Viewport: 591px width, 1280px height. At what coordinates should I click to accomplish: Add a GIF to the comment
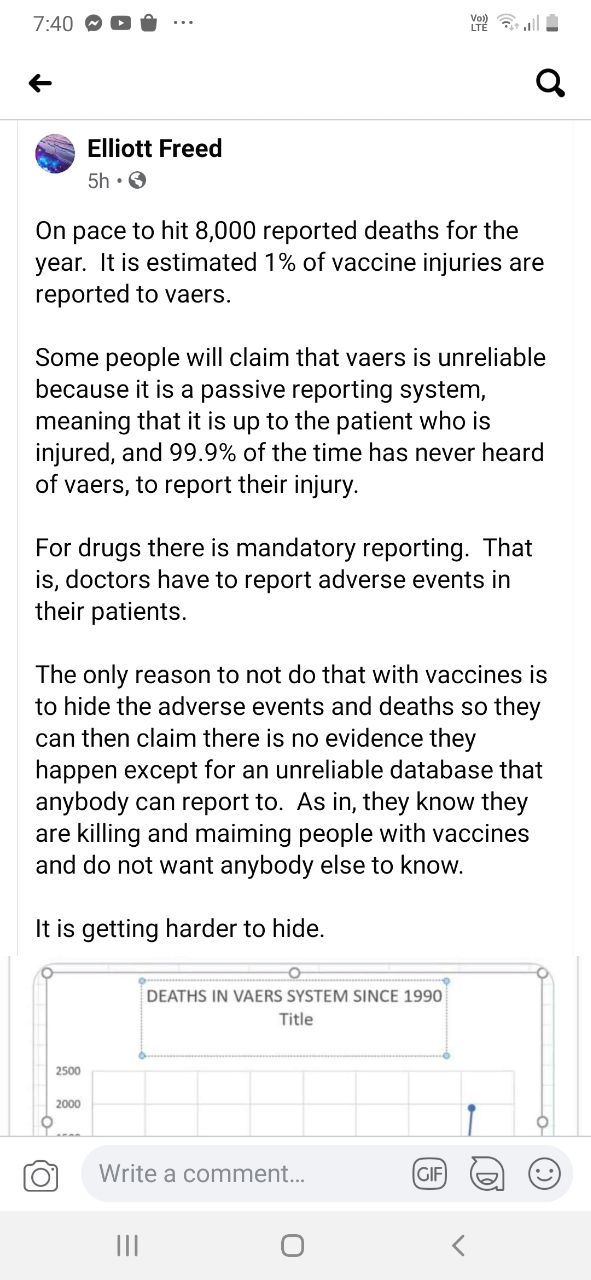click(429, 1175)
